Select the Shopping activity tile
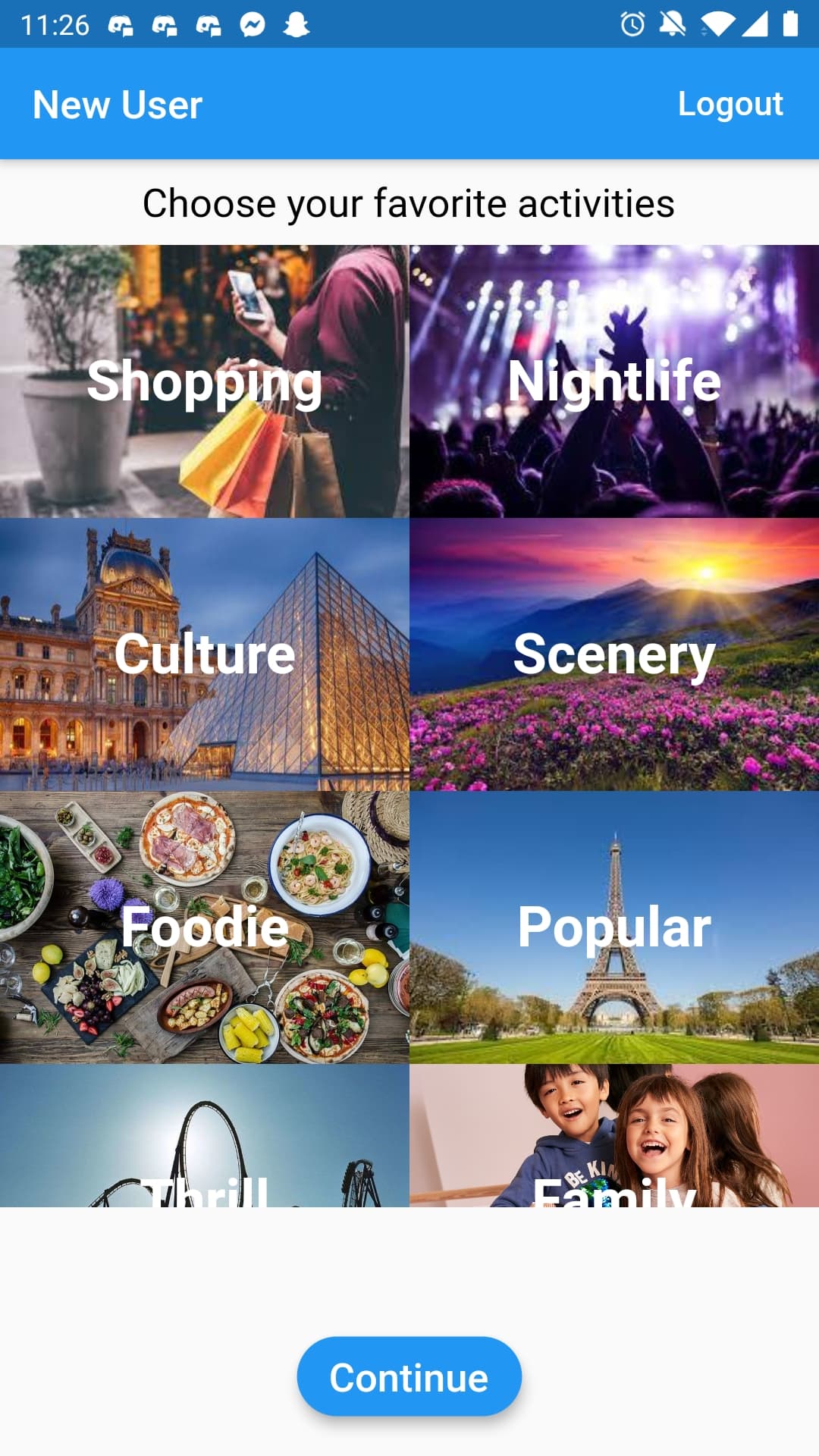The width and height of the screenshot is (819, 1456). 205,381
